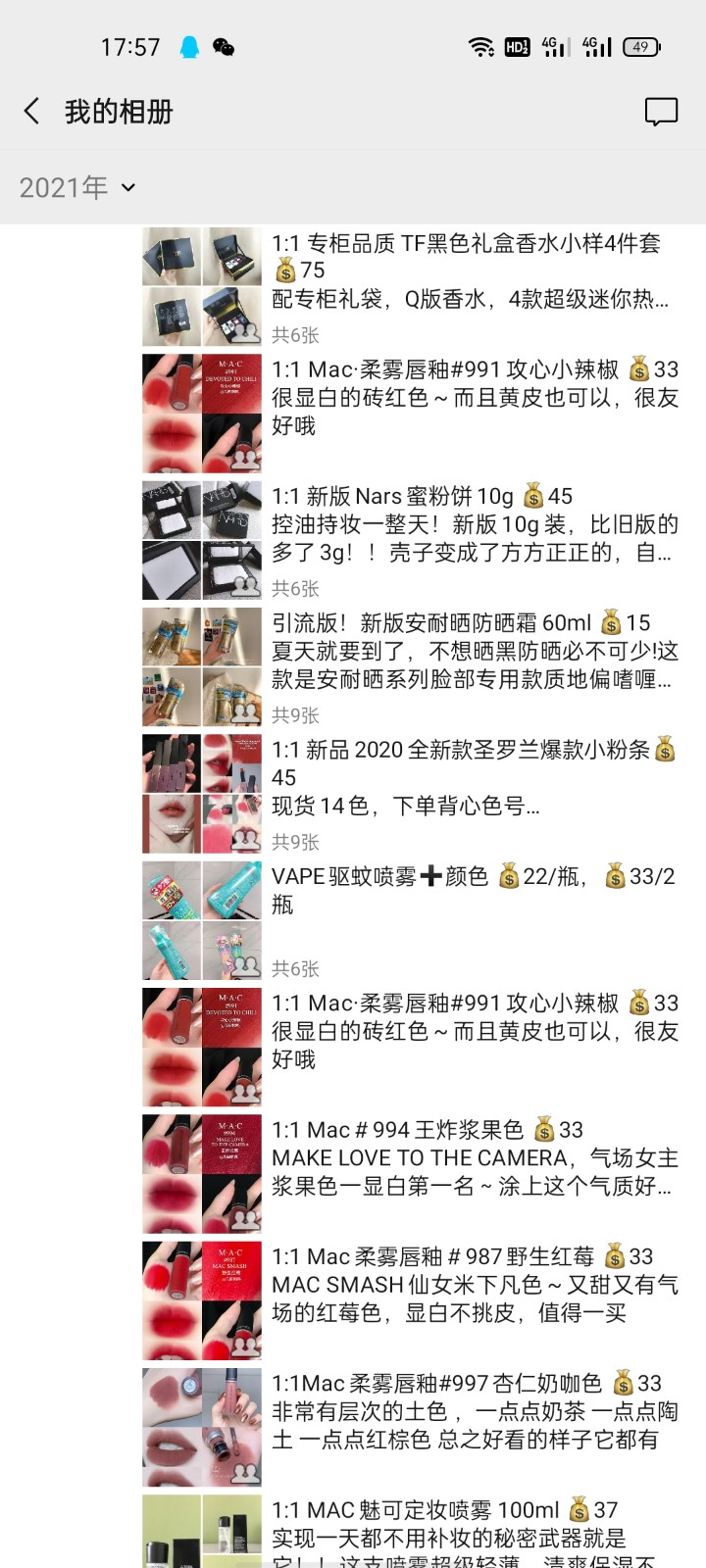The height and width of the screenshot is (1568, 706).
Task: Open the message icon in top bar
Action: [x=661, y=112]
